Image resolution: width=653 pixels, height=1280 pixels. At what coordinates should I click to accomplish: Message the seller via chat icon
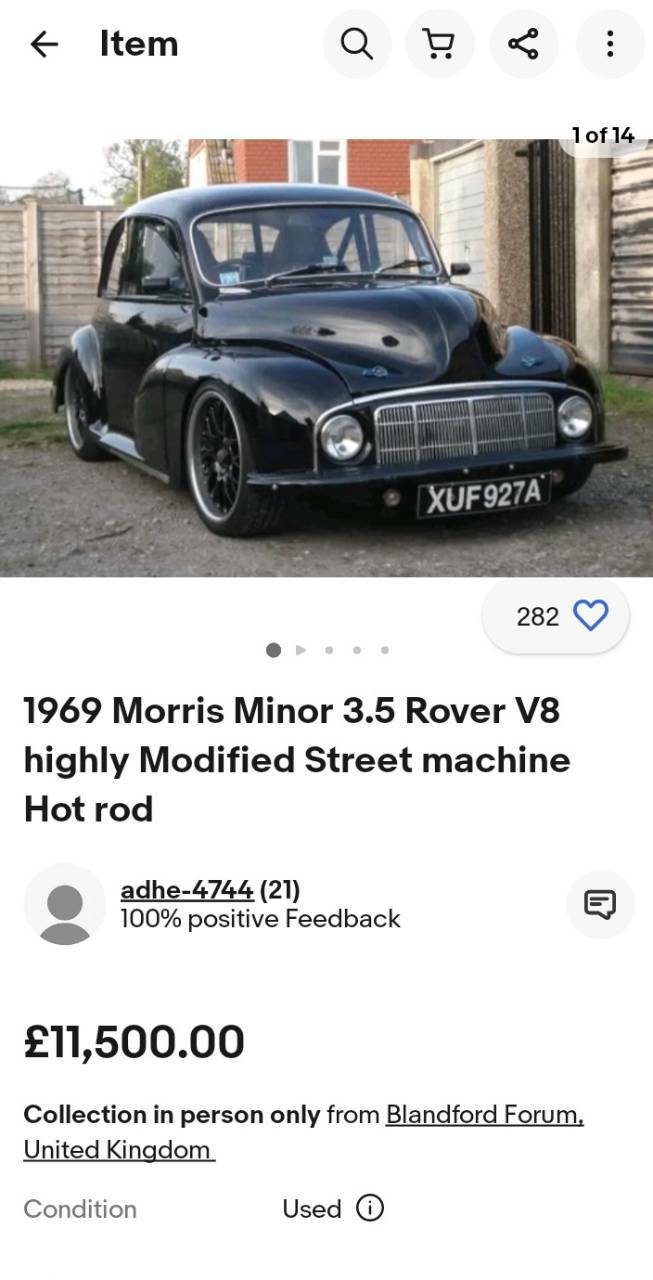coord(600,904)
